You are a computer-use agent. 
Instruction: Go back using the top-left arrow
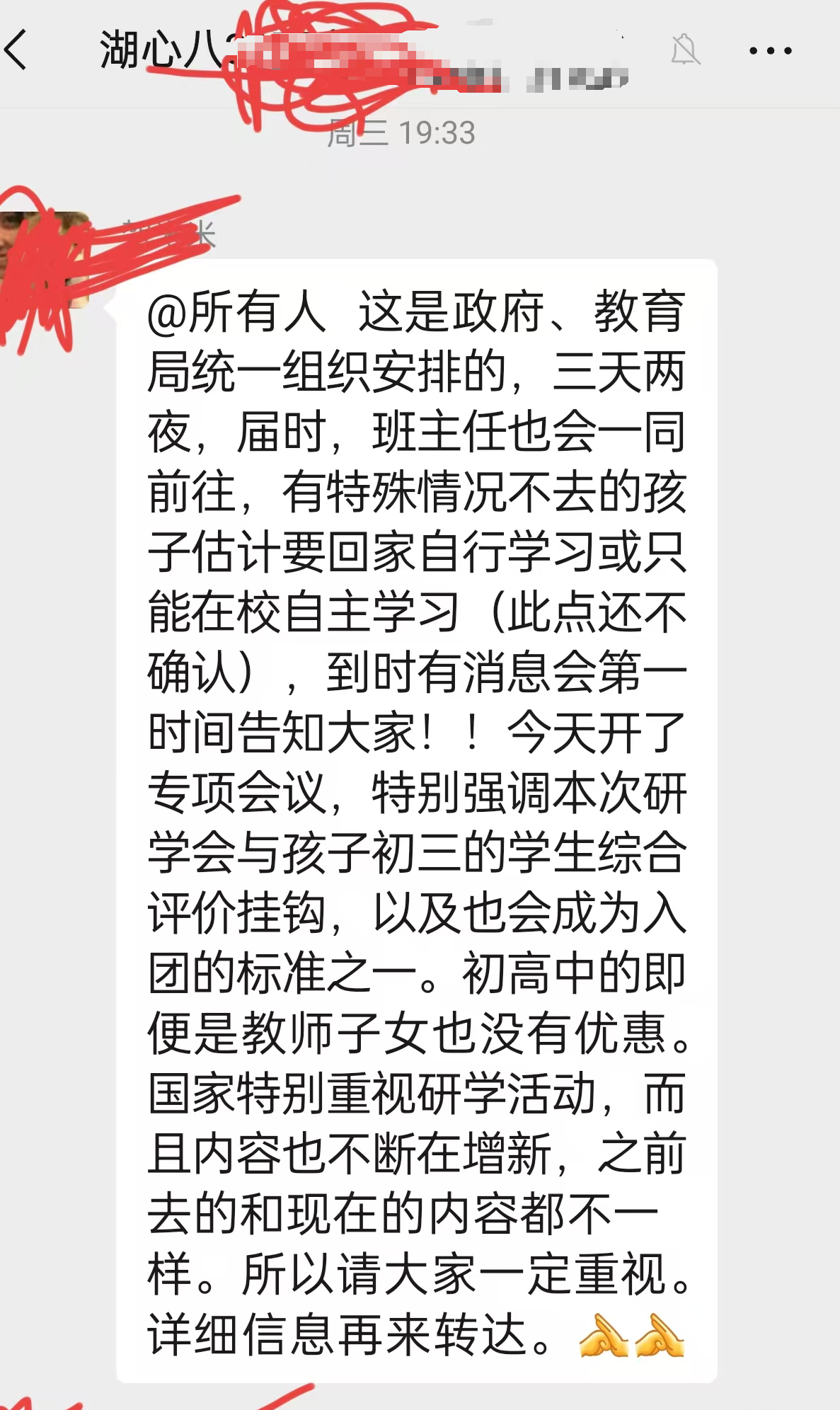coord(16,50)
